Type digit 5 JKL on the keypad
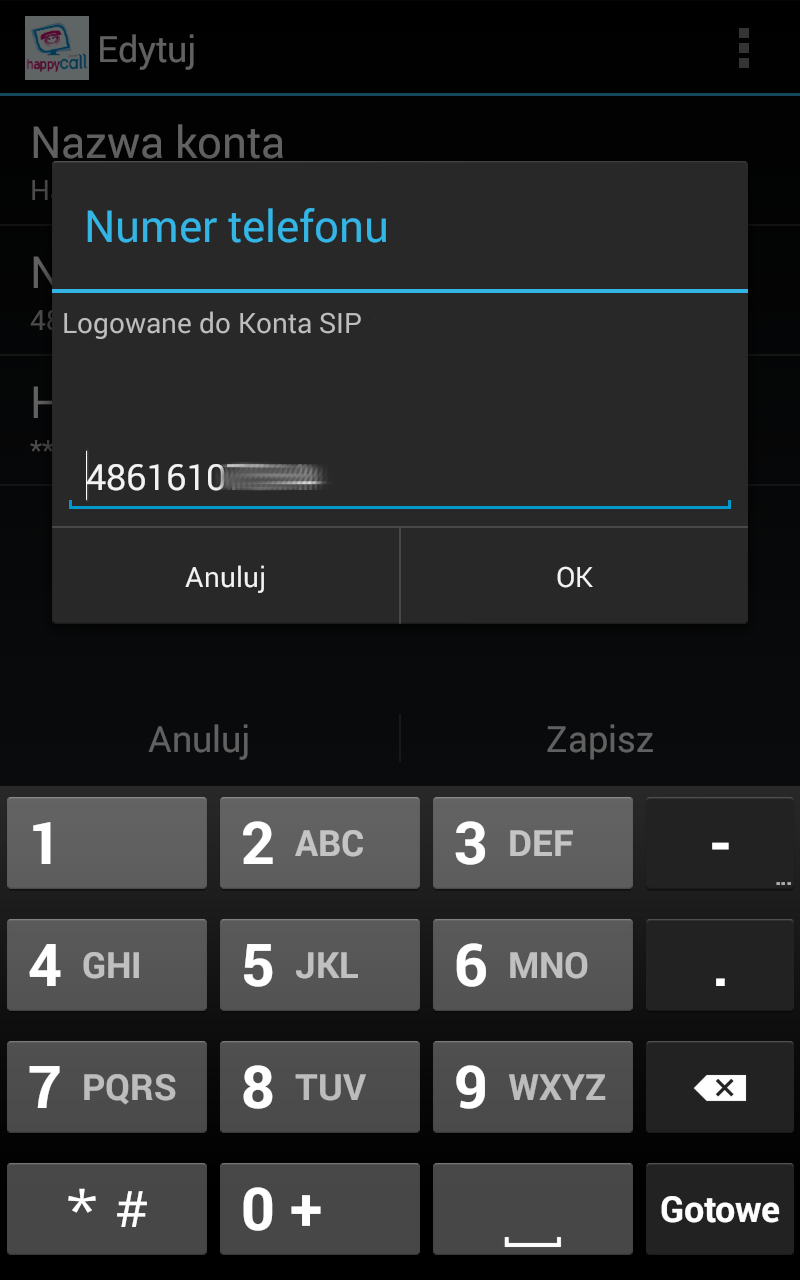Viewport: 800px width, 1280px height. pos(320,965)
